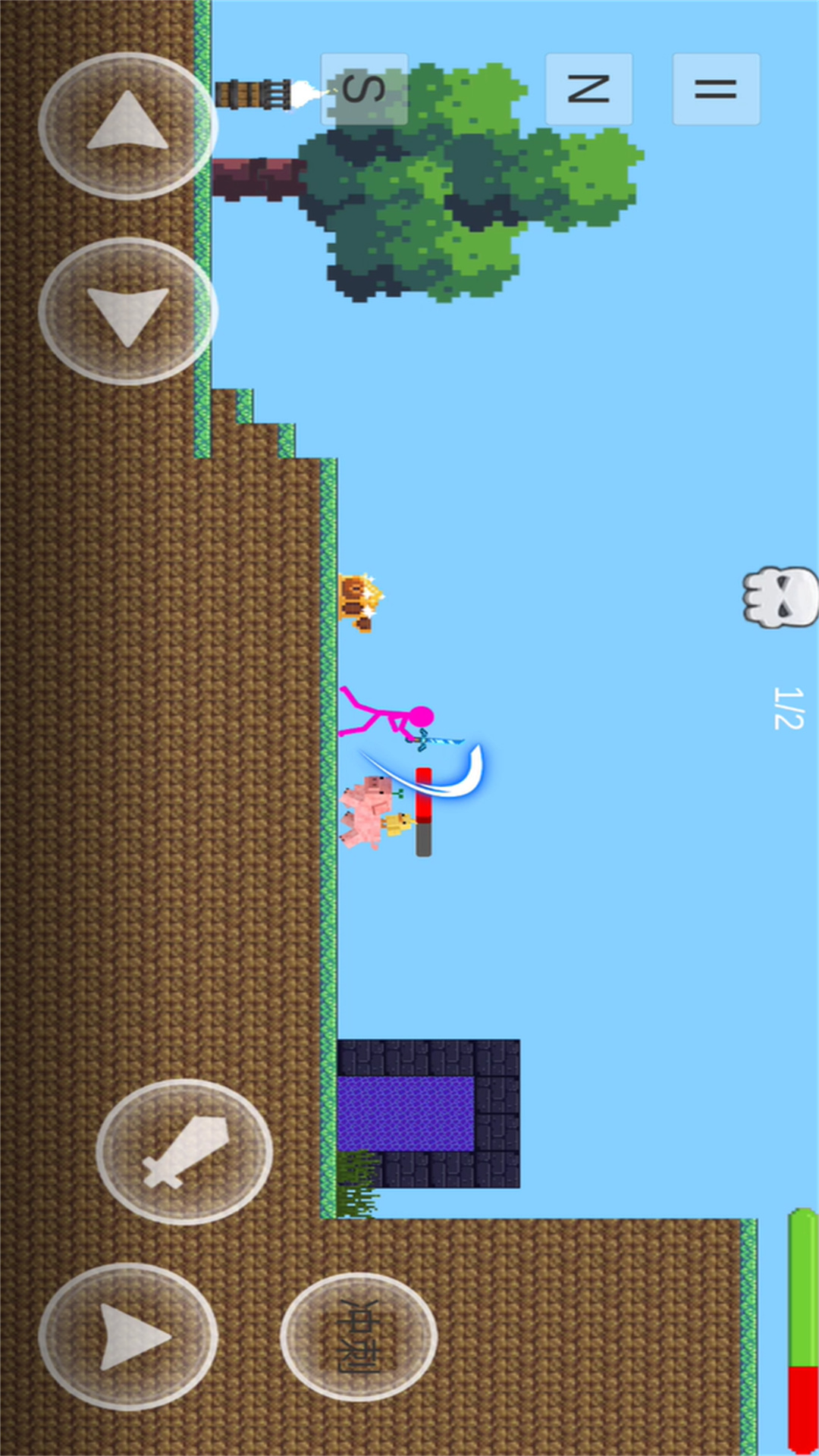Tap the lower arrow jump button
819x1456 pixels.
(127, 1336)
